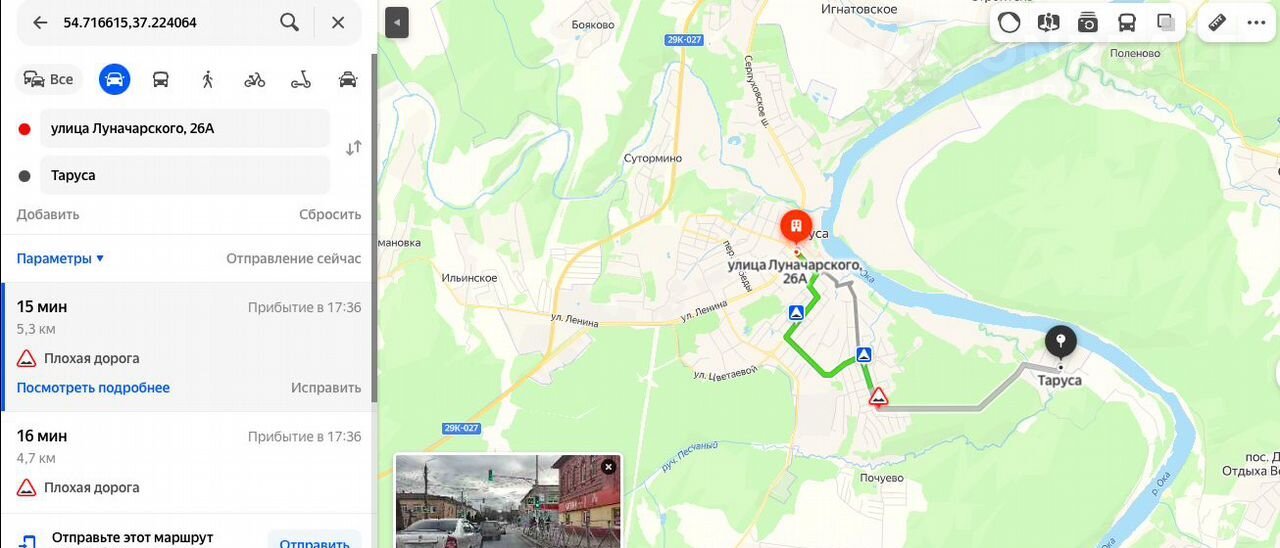
Task: Go back from the route search
Action: [x=40, y=22]
